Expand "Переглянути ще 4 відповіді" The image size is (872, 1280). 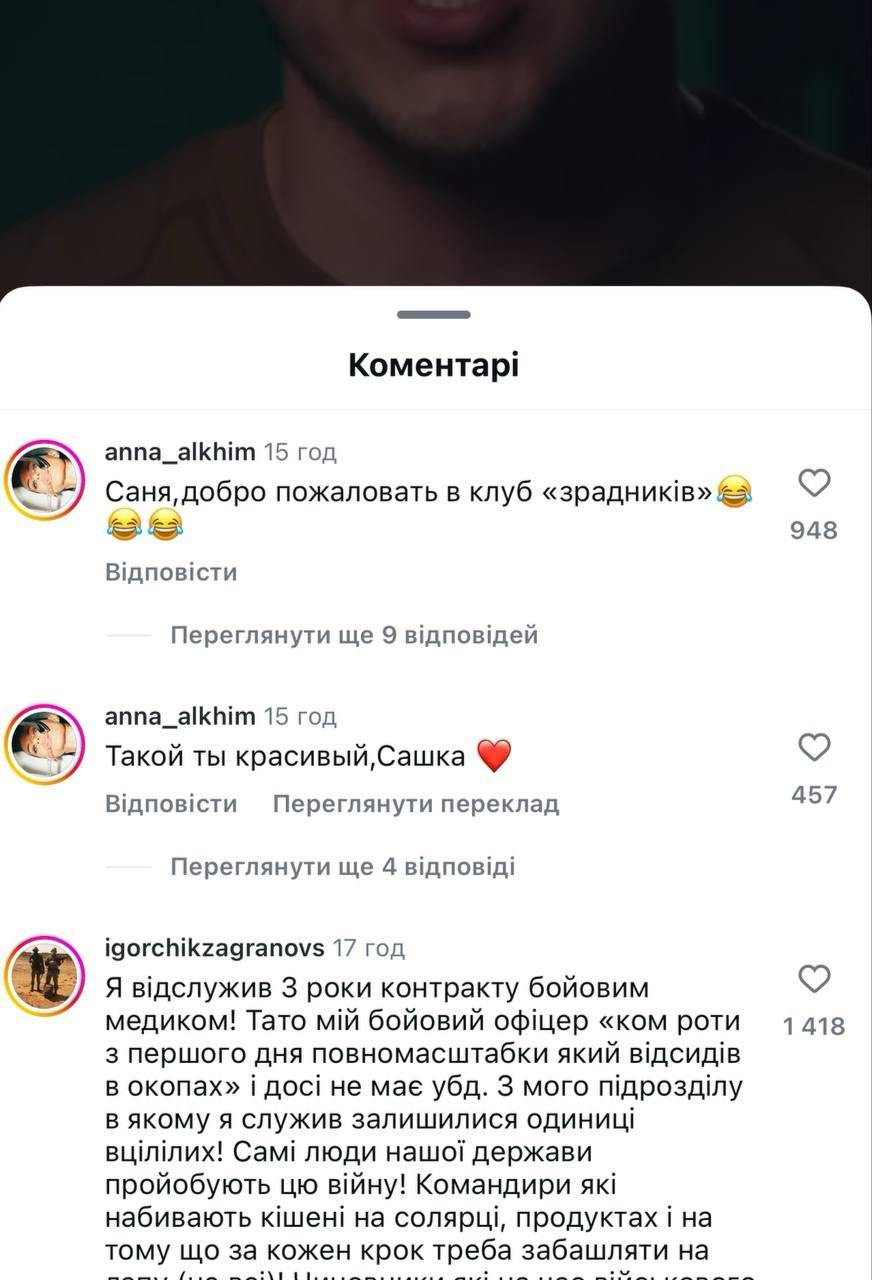point(342,866)
